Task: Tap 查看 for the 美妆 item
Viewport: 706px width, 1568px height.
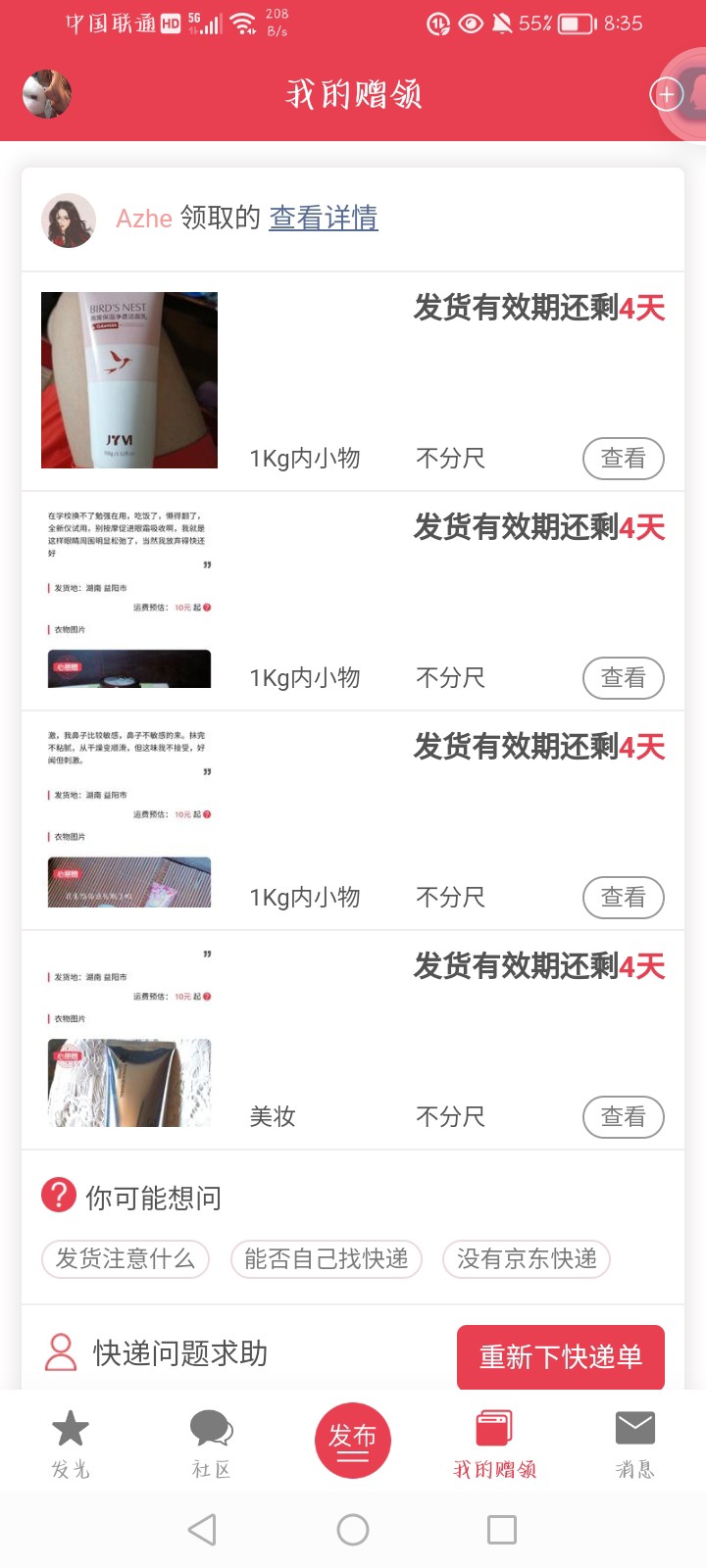Action: tap(623, 1117)
